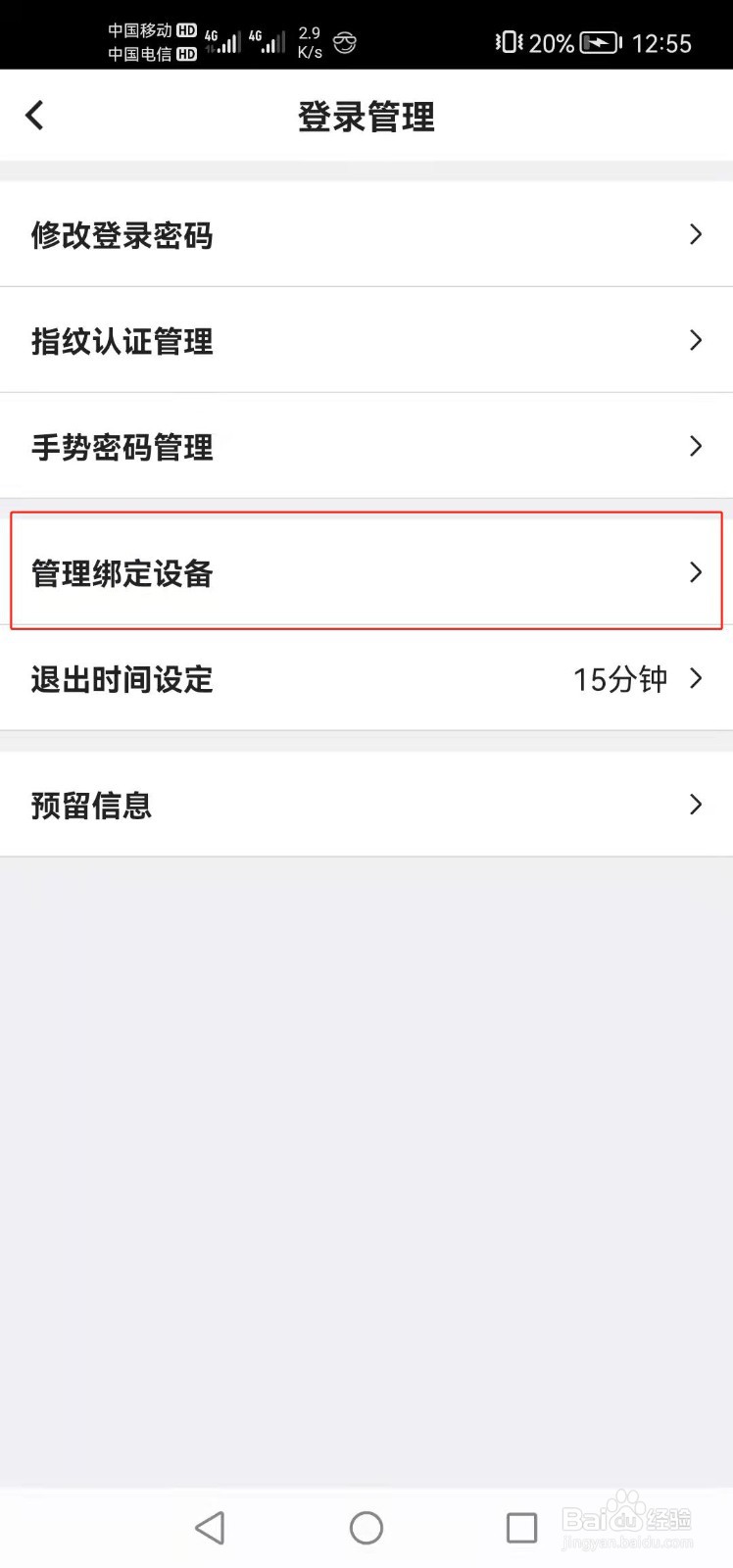Tap the back arrow beside 登录管理 title
Screen dimensions: 733x1568
click(35, 114)
